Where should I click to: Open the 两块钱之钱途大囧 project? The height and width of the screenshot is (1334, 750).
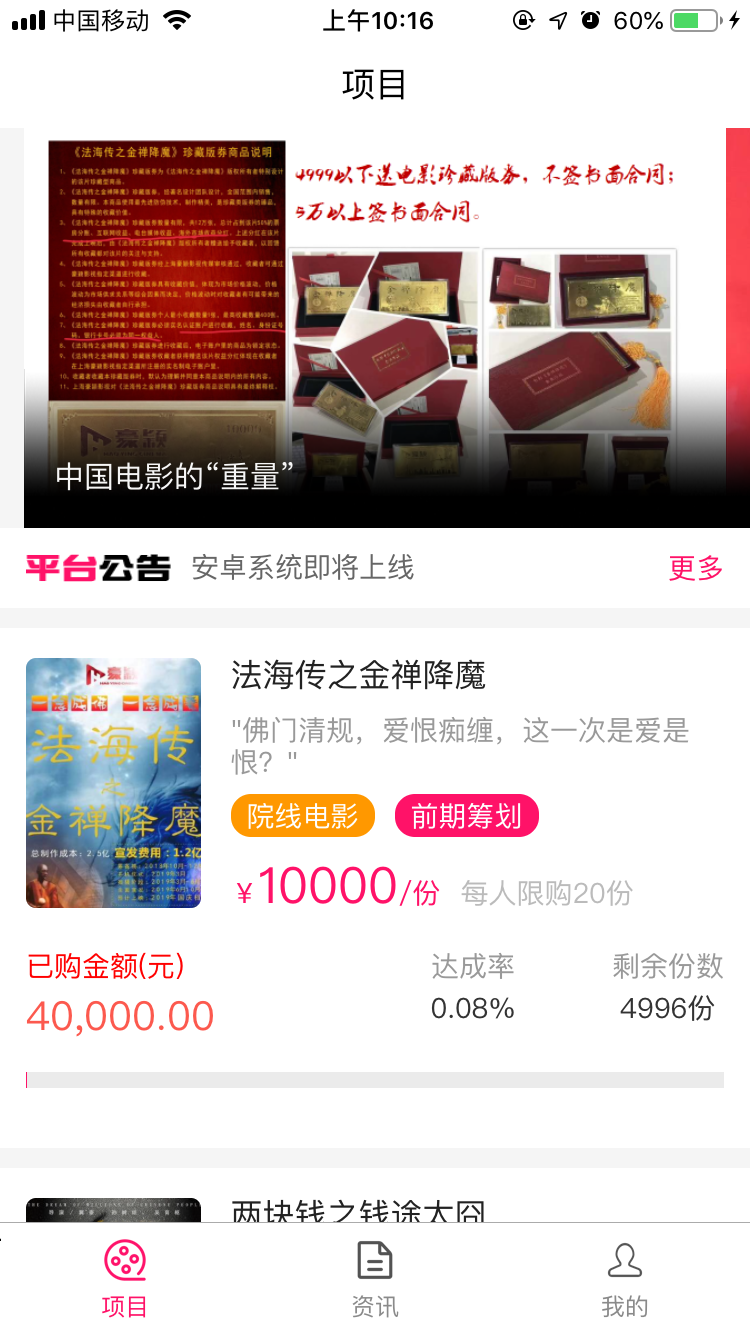[358, 1211]
